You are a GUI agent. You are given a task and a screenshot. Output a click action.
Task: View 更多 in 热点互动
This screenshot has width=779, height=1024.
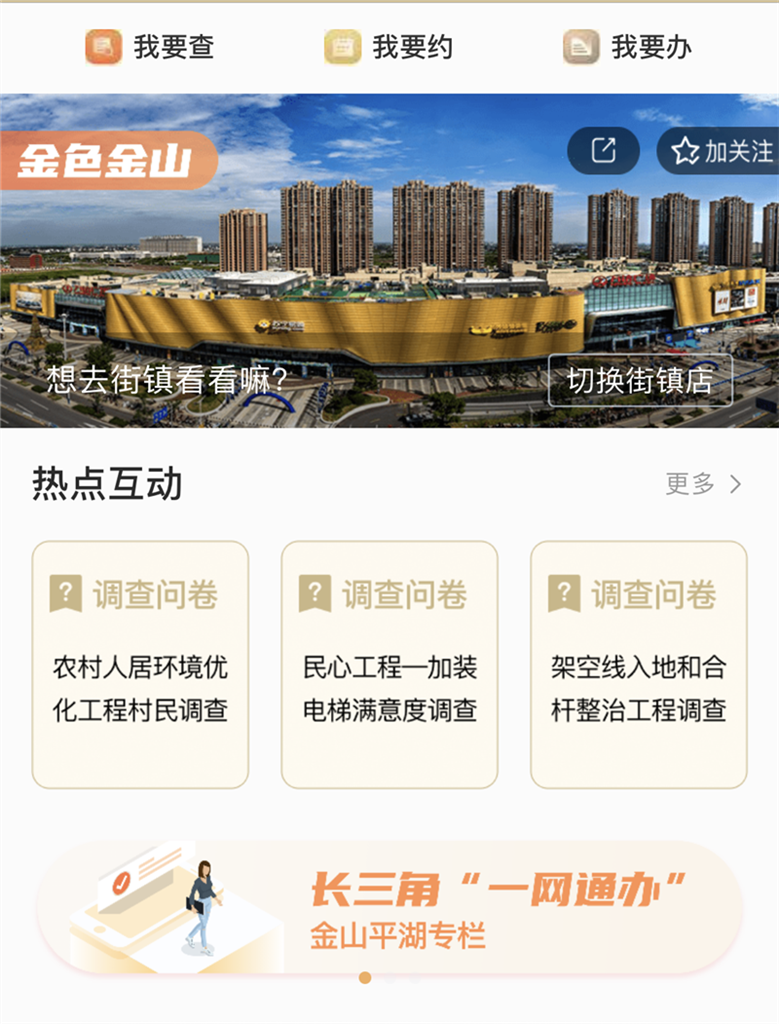(704, 485)
